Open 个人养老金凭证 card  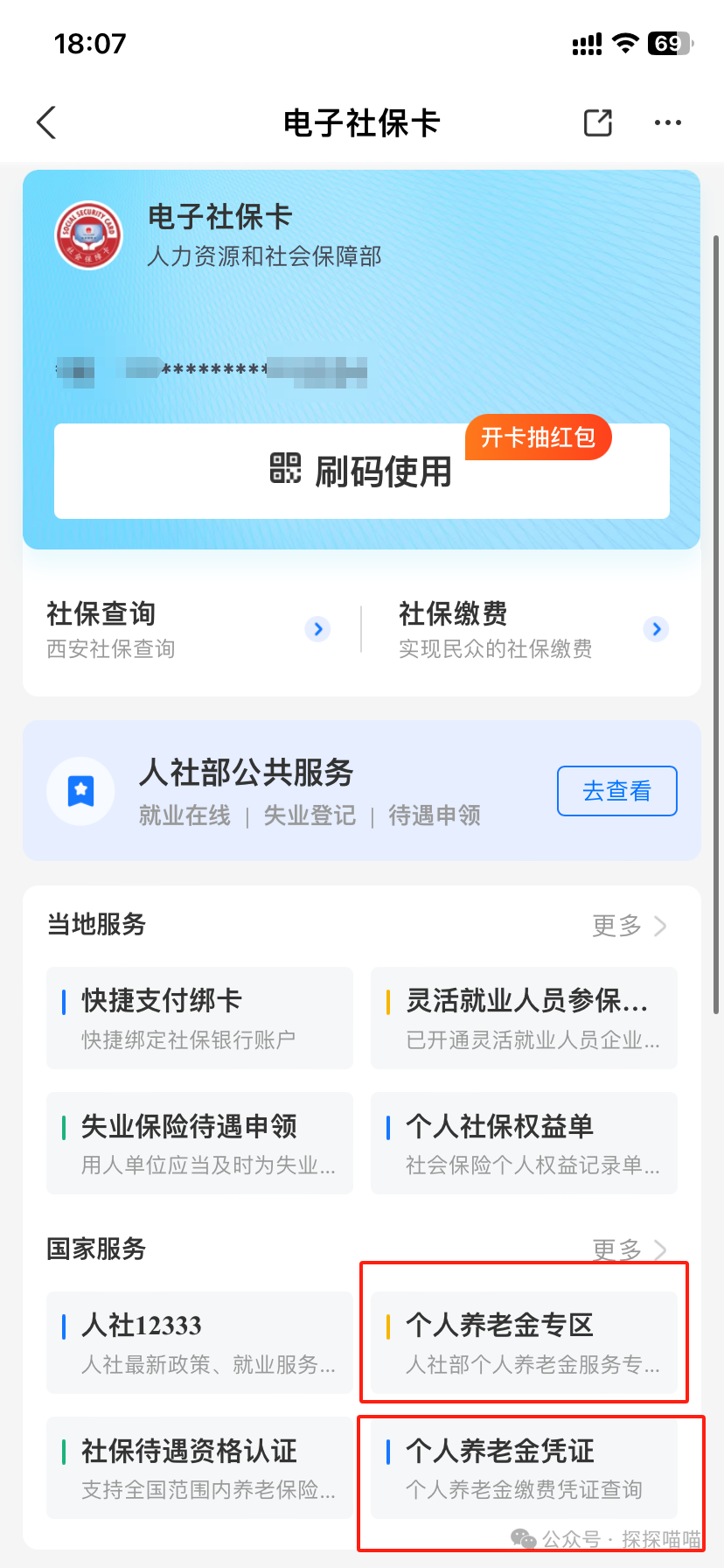(x=524, y=1467)
